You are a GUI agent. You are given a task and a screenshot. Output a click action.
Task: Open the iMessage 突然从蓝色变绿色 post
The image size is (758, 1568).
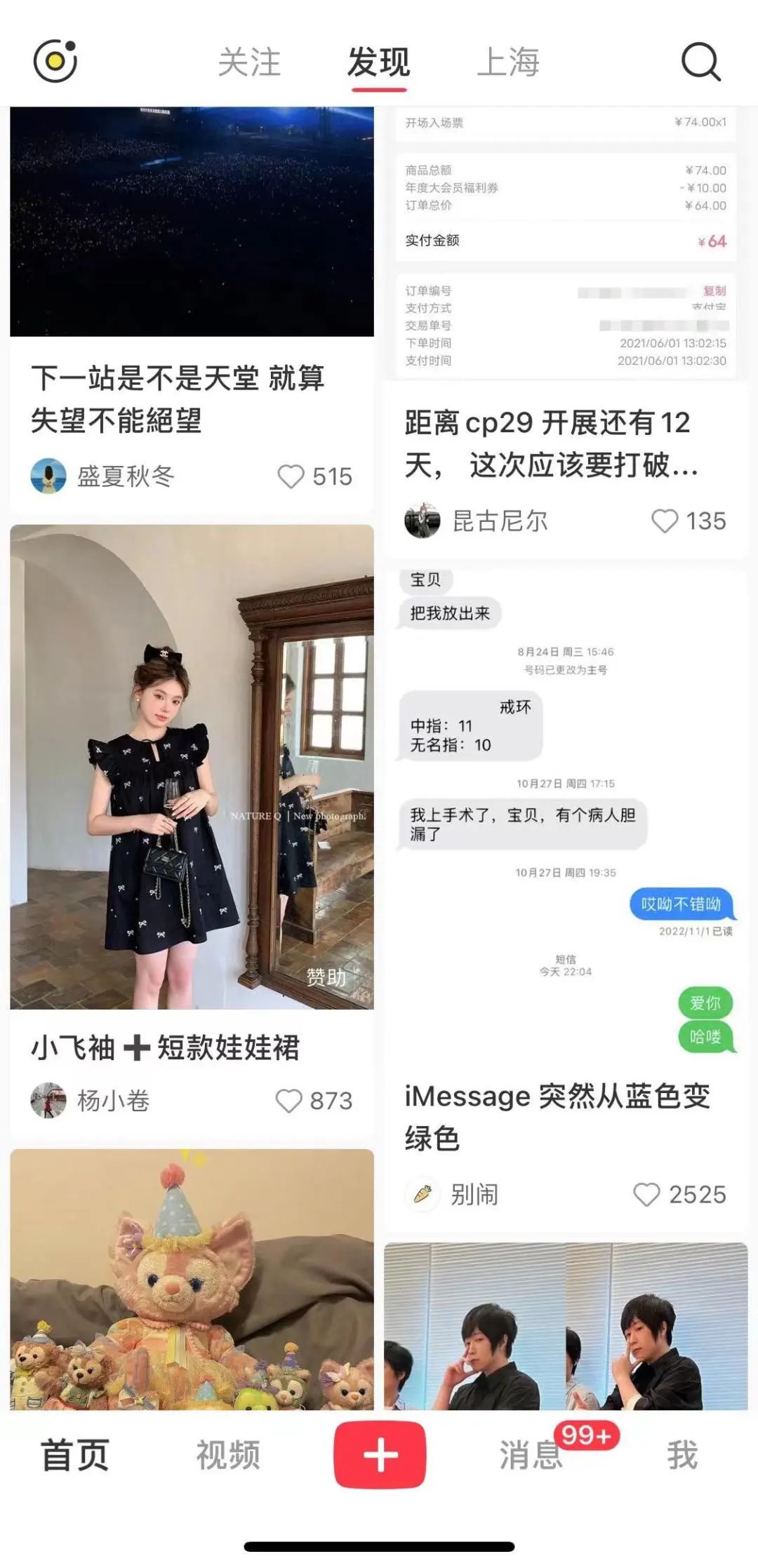tap(558, 1117)
